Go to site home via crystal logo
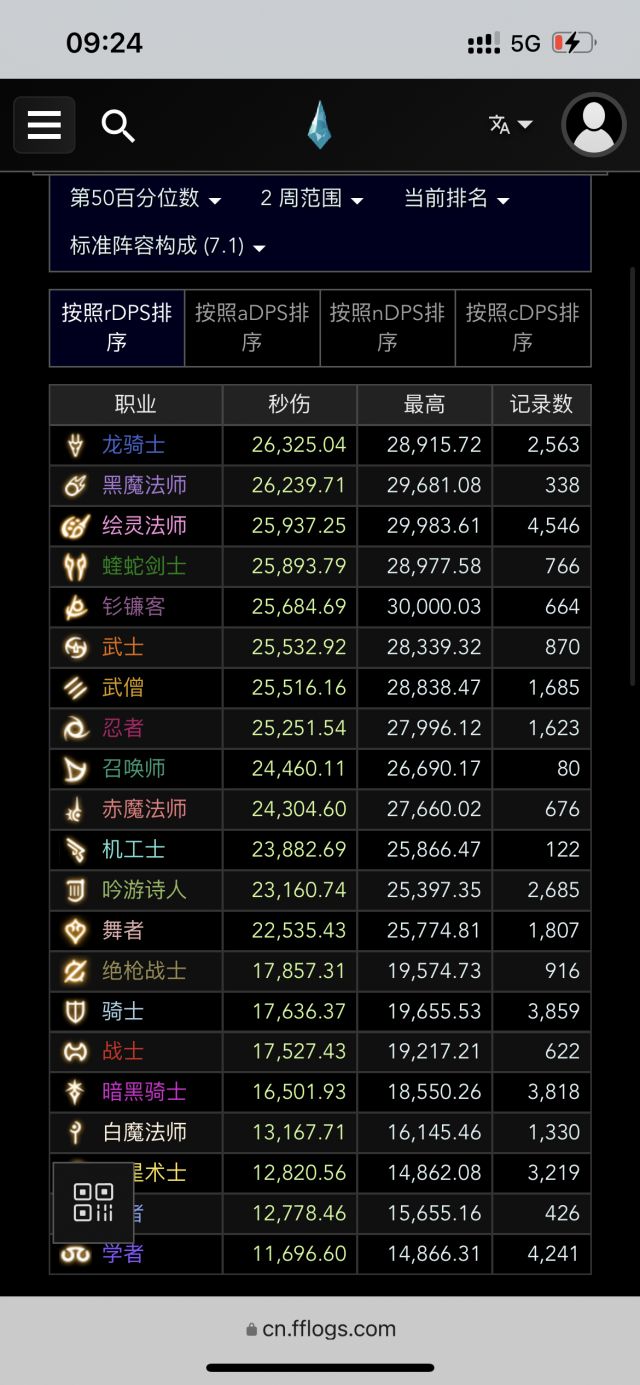Viewport: 640px width, 1385px height. pos(319,126)
